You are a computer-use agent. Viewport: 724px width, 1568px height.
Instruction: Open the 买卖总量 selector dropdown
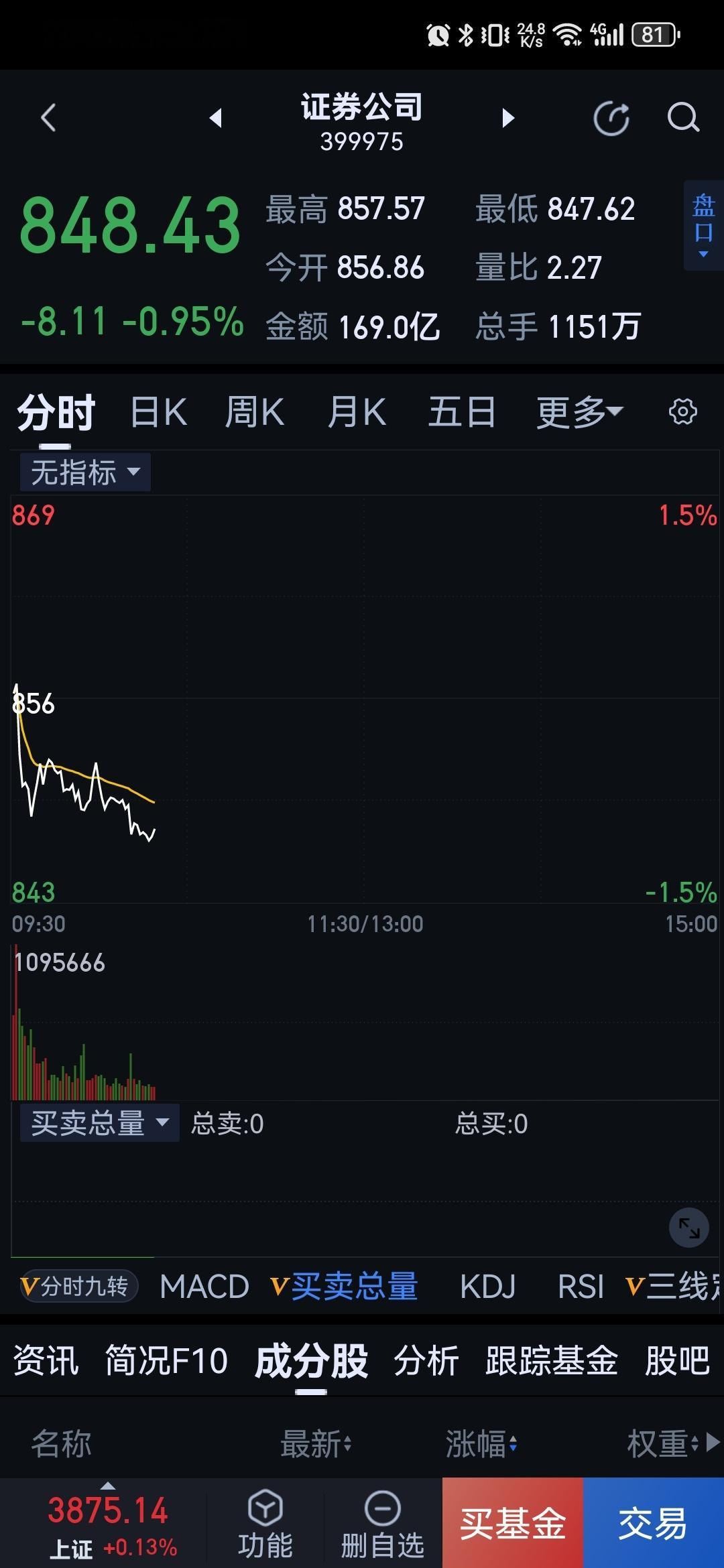tap(99, 1123)
